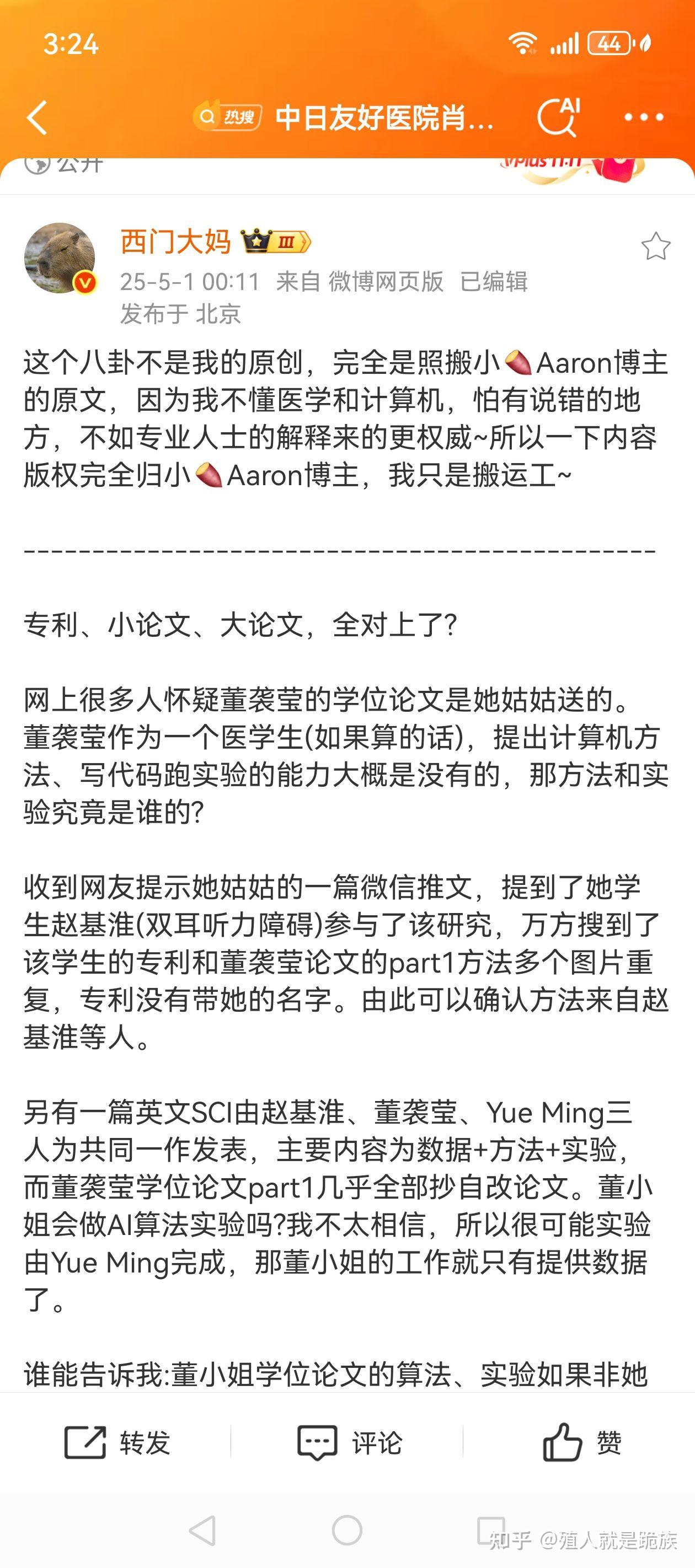Viewport: 695px width, 1568px height.
Task: Open the three-dot overflow menu
Action: [x=643, y=117]
